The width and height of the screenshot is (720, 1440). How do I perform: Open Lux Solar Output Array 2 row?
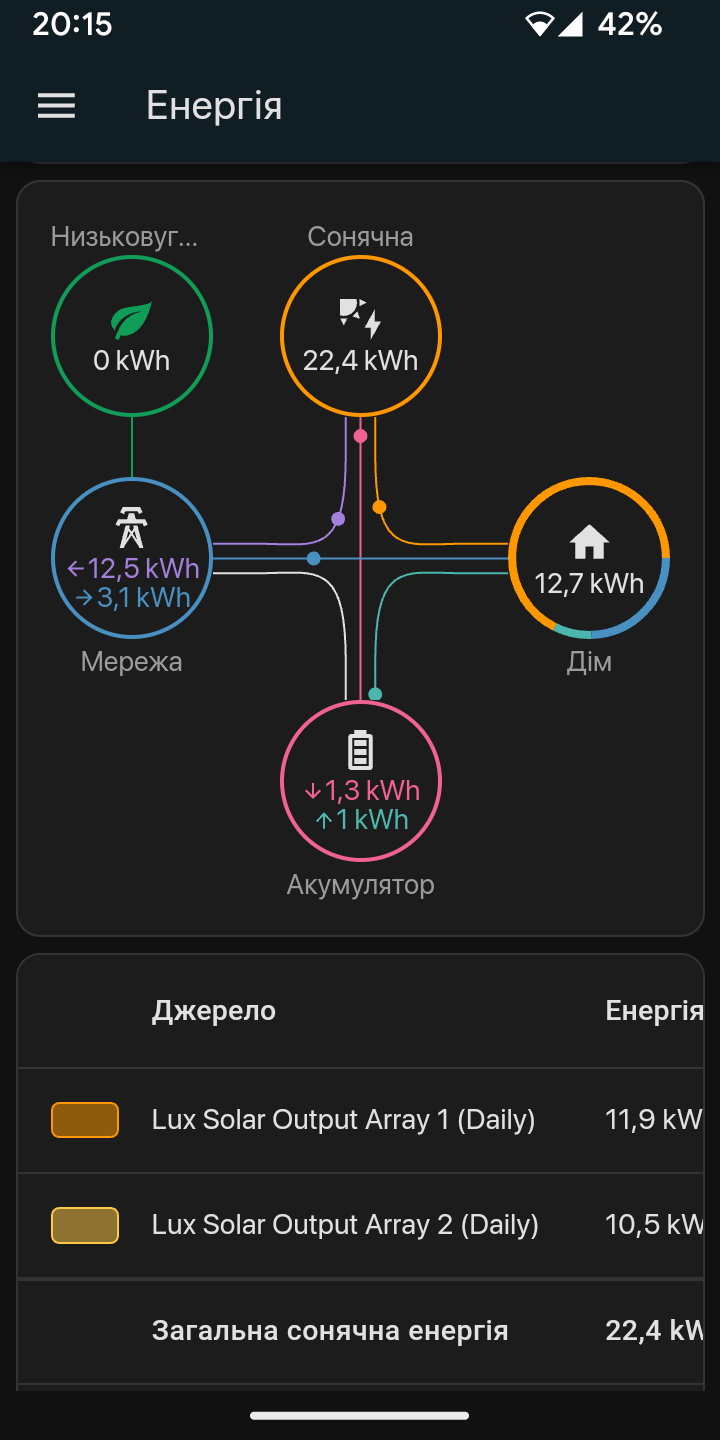[360, 1225]
